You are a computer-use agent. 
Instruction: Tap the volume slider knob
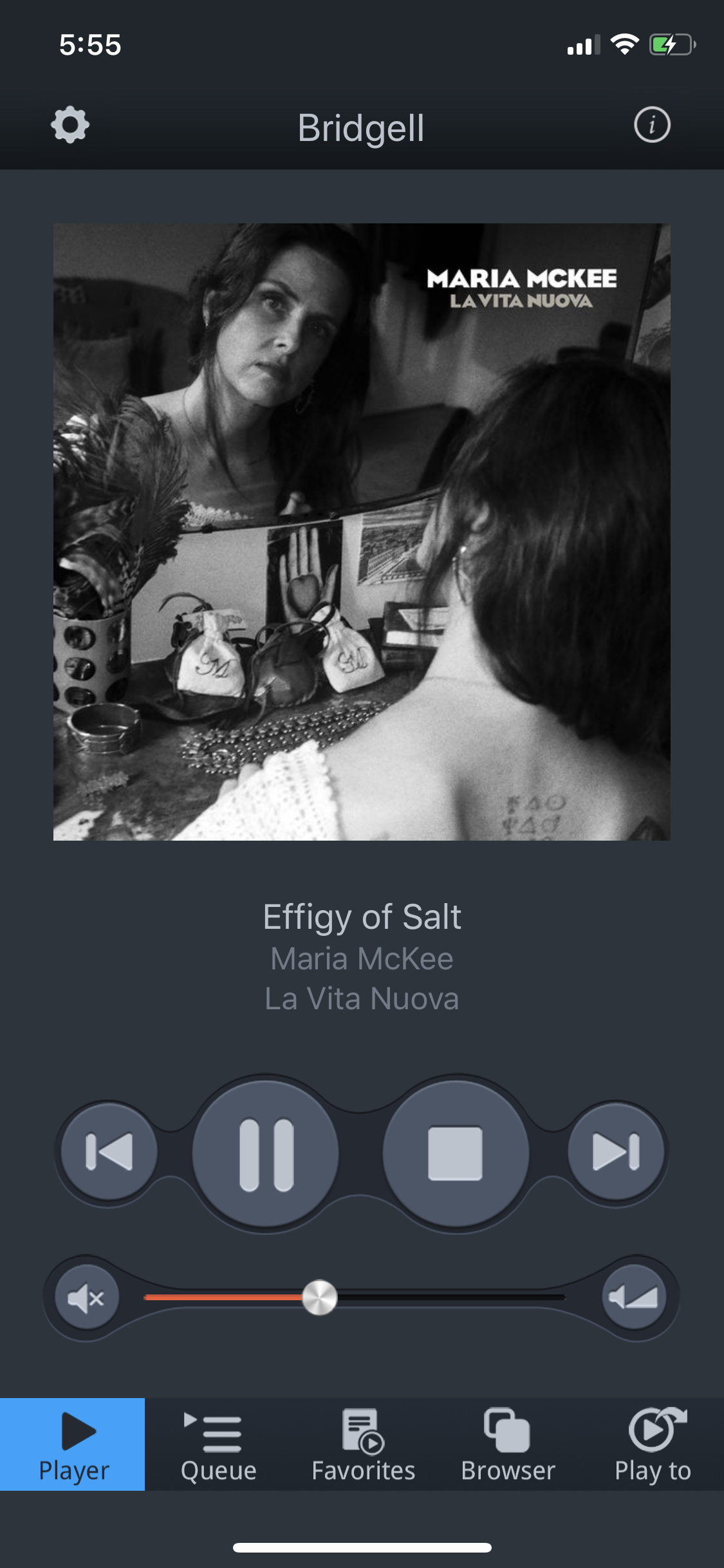320,1298
